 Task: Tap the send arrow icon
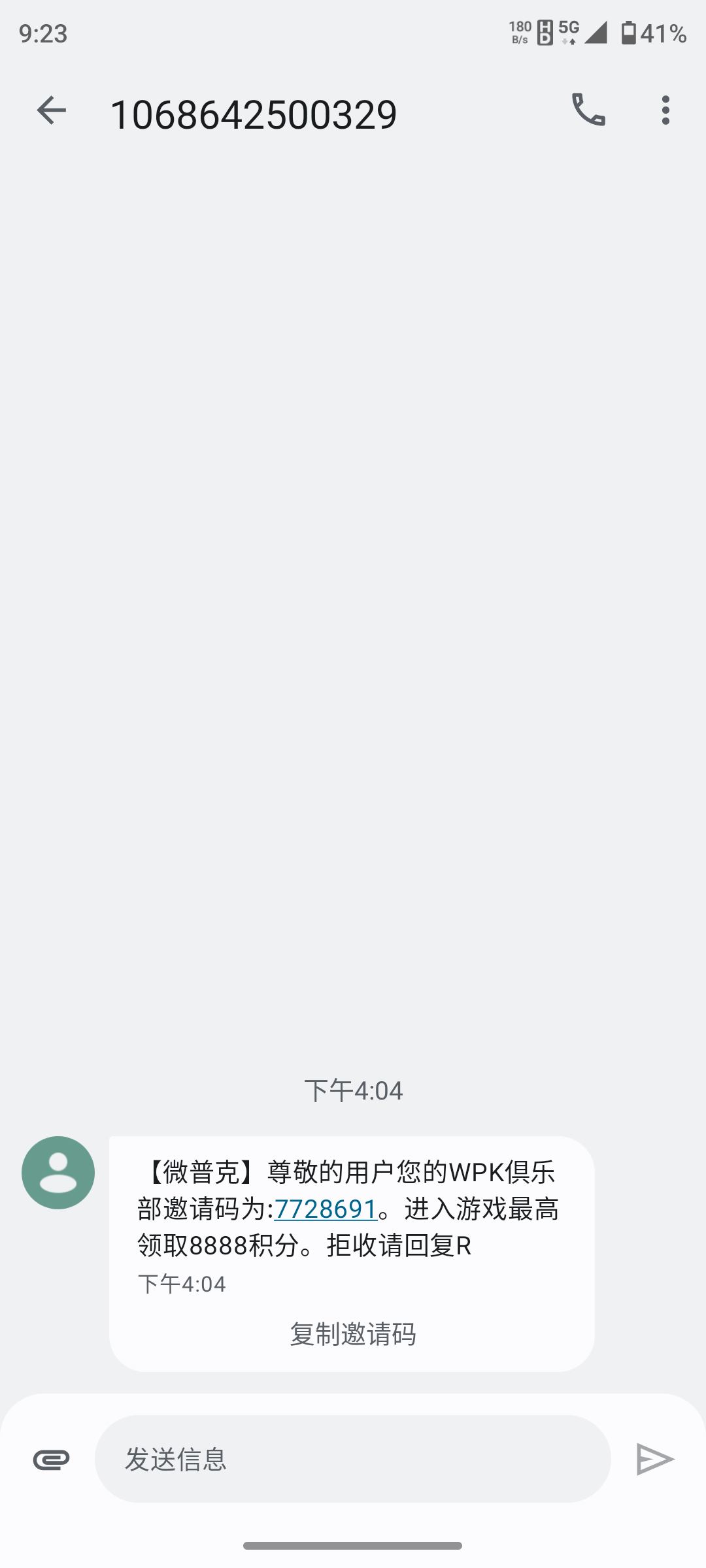point(655,1460)
